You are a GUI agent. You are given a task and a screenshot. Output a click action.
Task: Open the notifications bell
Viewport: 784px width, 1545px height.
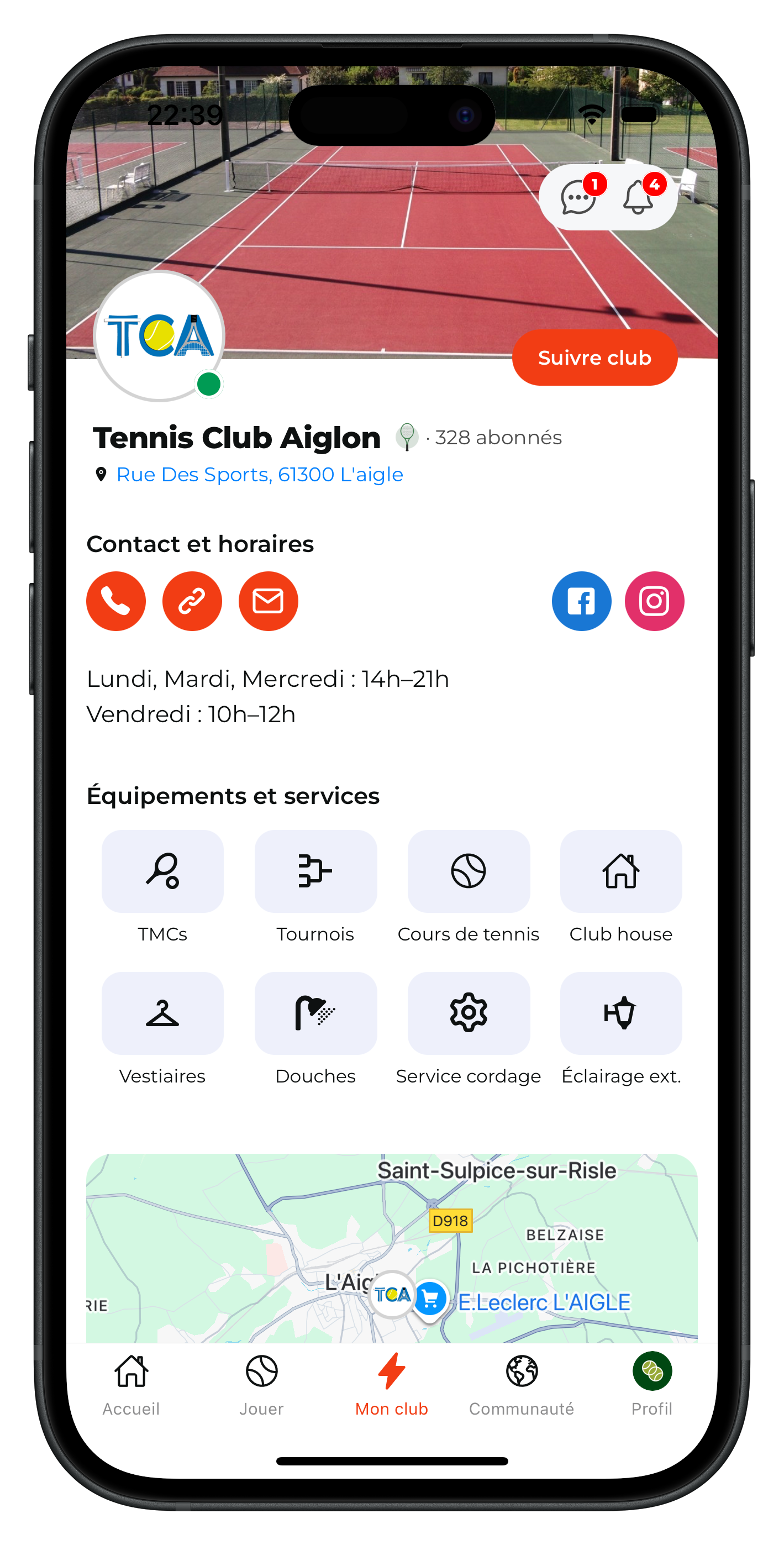638,197
